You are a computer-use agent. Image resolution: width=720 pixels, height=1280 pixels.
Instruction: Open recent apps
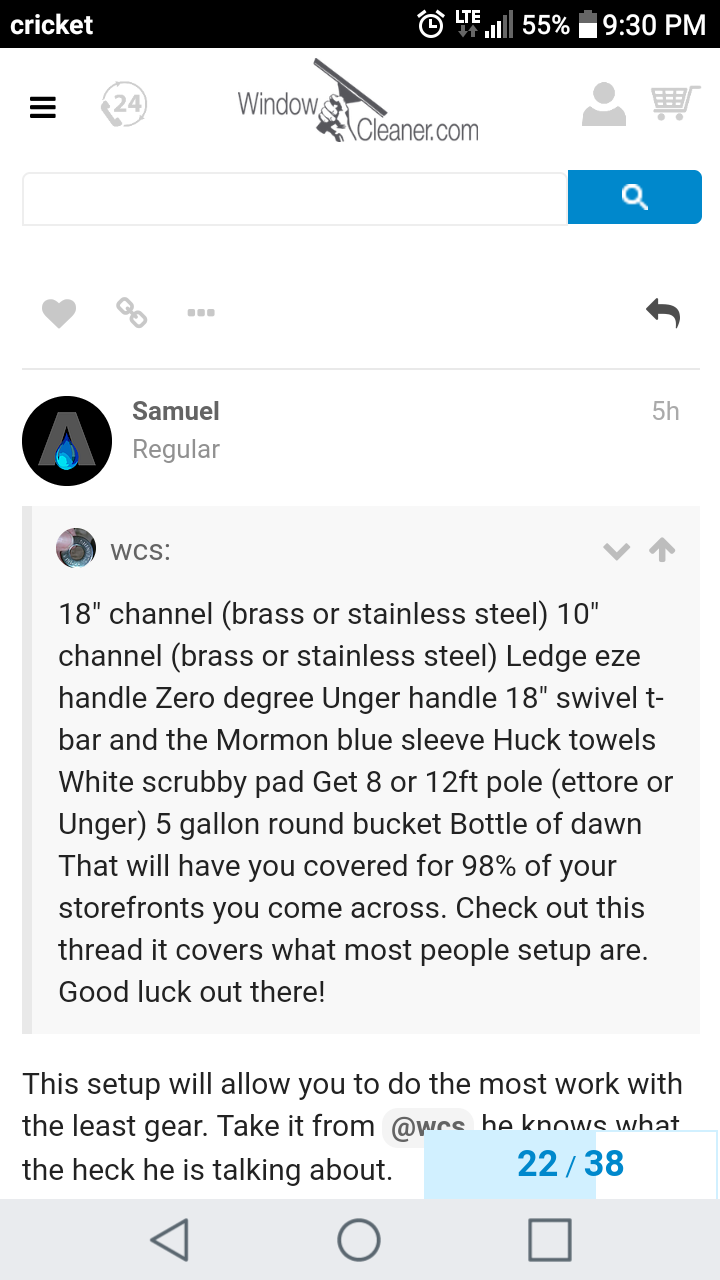pos(550,1240)
